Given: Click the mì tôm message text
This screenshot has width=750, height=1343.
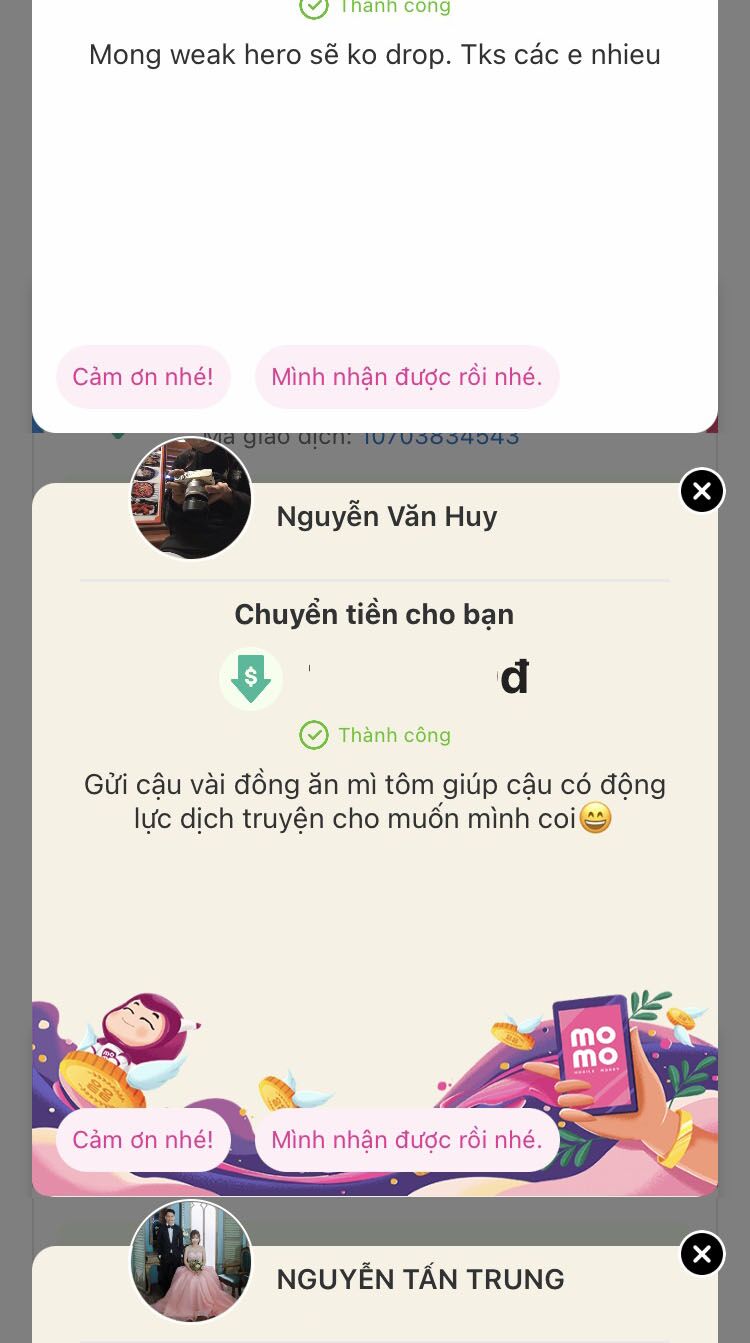Looking at the screenshot, I should 374,800.
